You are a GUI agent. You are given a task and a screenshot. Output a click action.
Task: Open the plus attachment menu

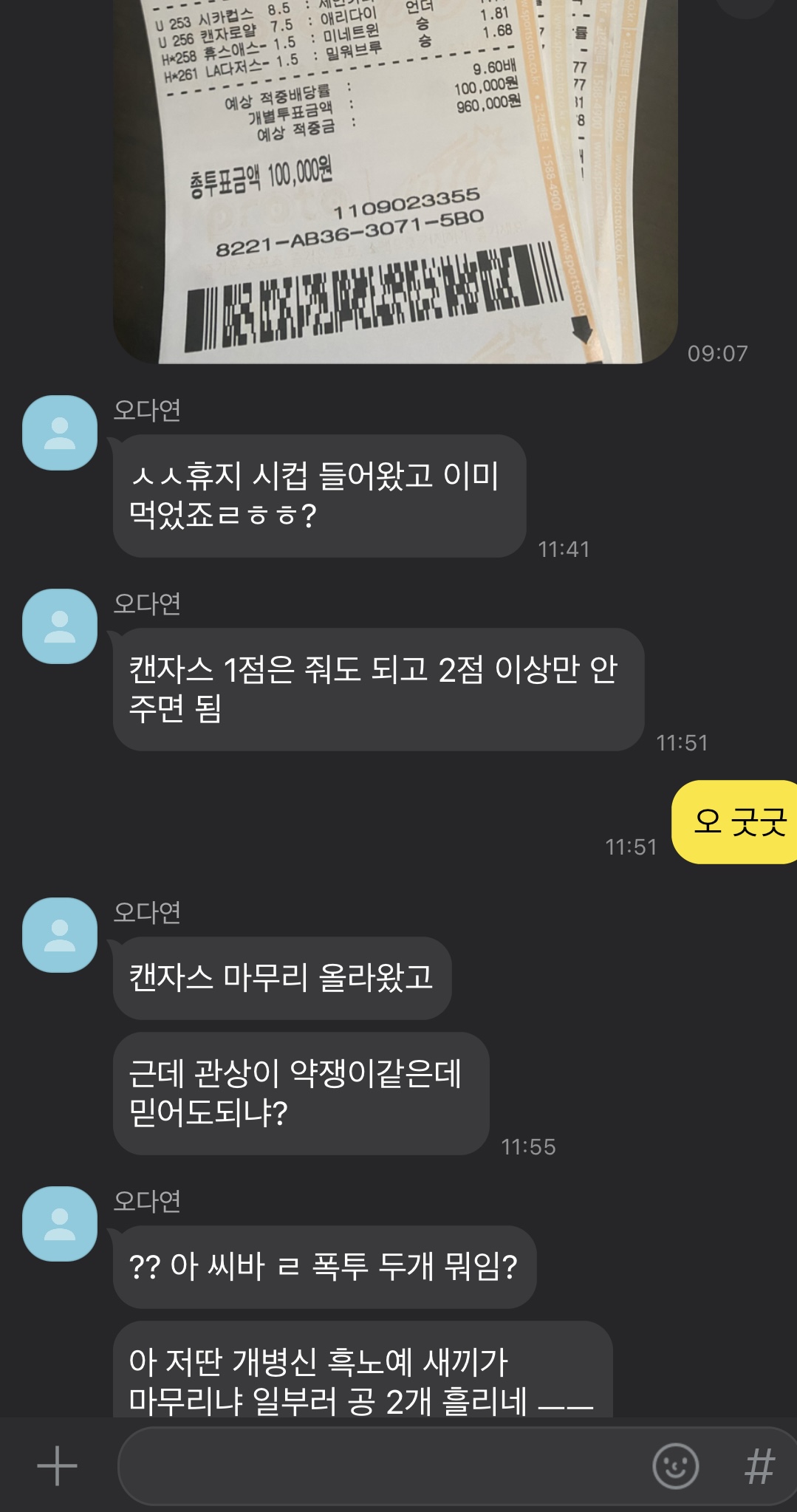pyautogui.click(x=57, y=1465)
